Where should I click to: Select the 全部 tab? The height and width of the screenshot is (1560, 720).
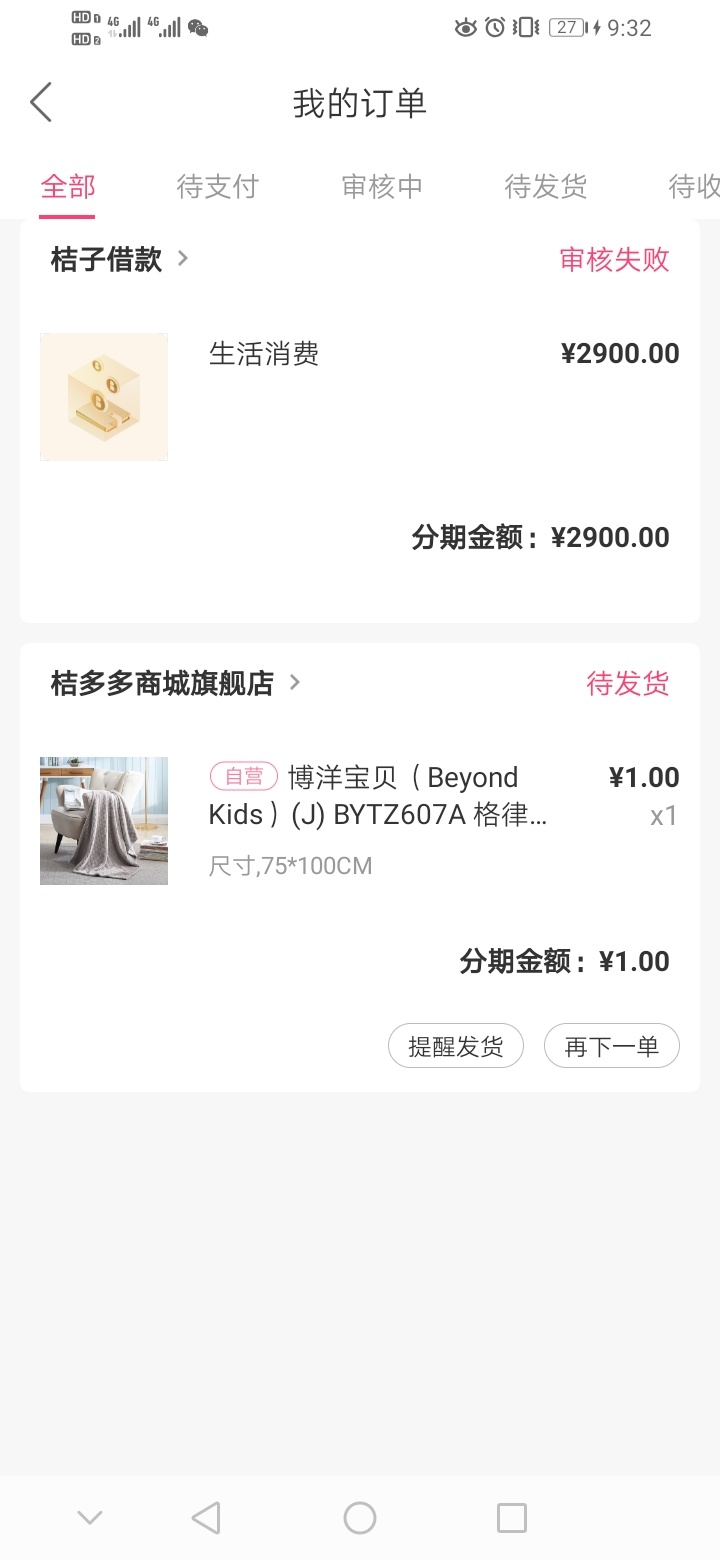coord(68,187)
